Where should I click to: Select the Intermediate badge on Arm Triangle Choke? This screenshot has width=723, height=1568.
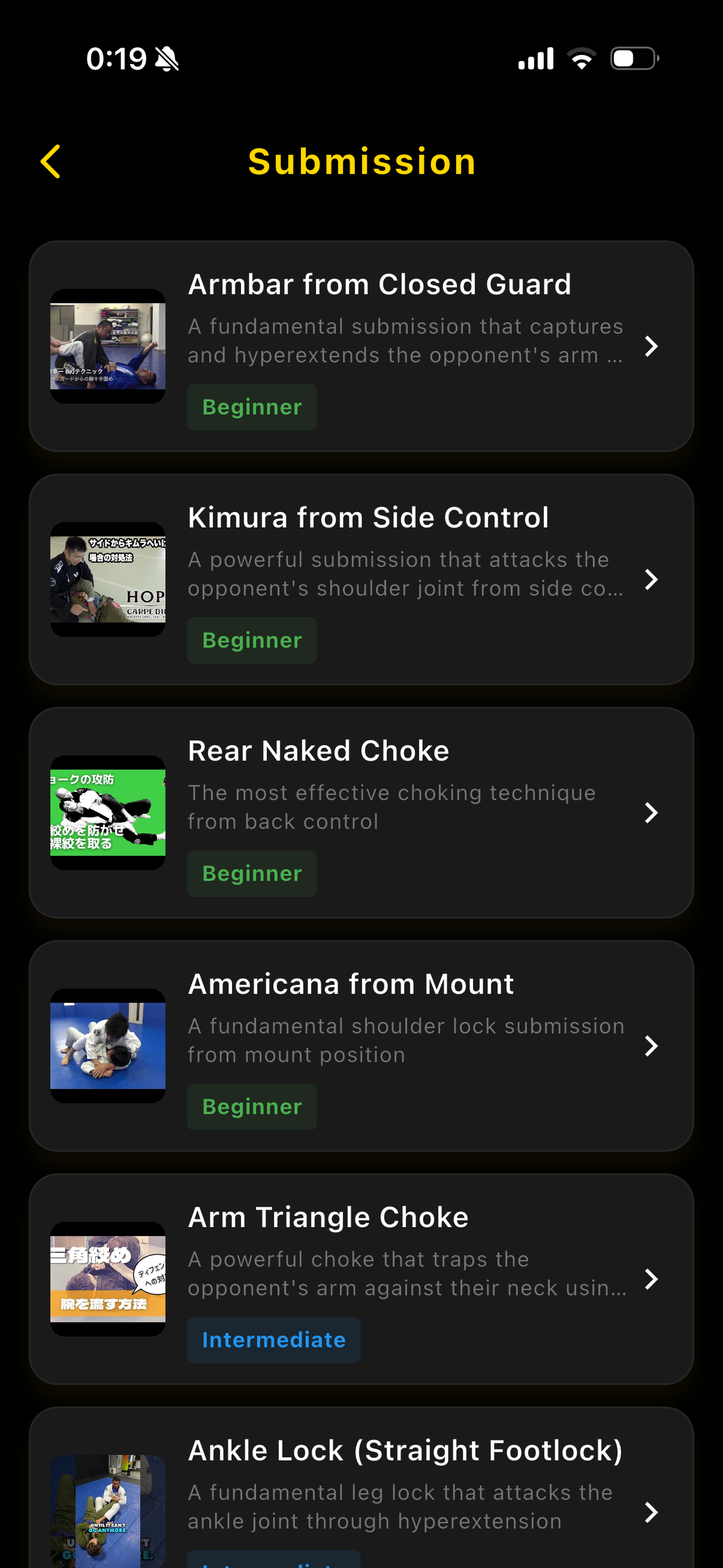click(274, 1340)
